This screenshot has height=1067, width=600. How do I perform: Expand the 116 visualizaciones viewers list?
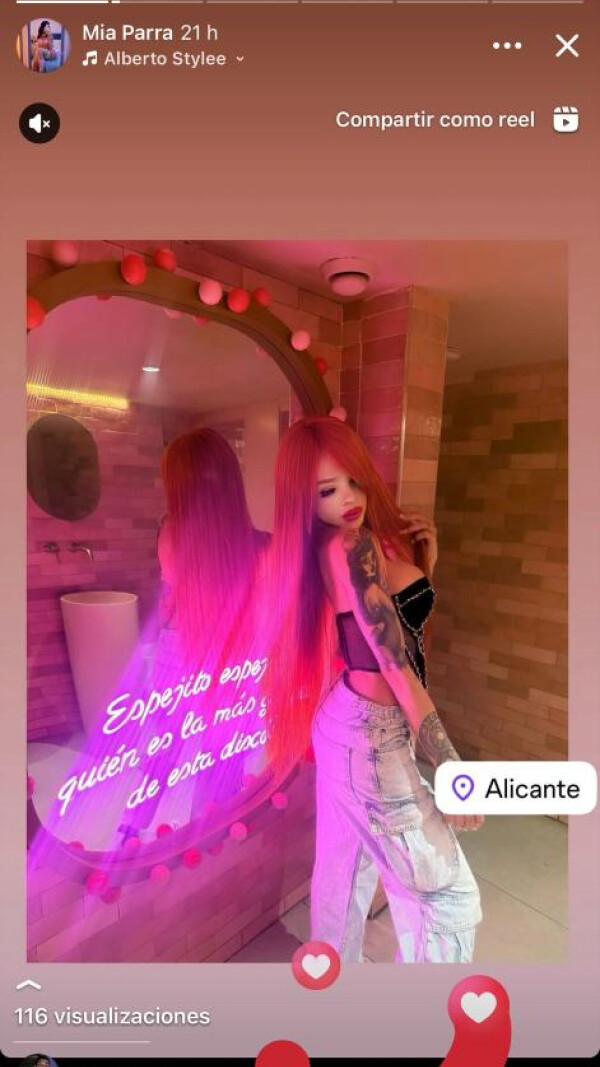111,1016
